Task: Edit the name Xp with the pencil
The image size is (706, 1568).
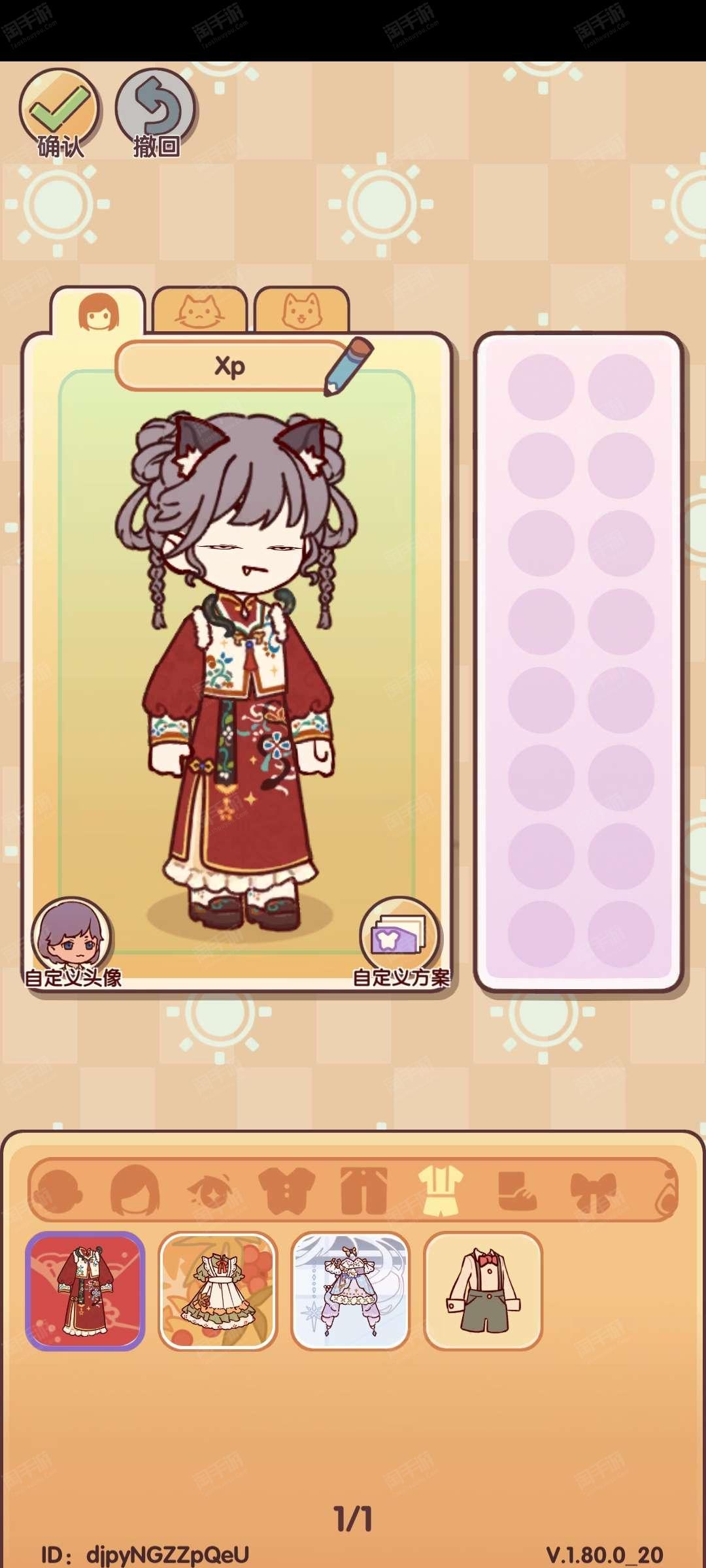Action: (x=348, y=366)
